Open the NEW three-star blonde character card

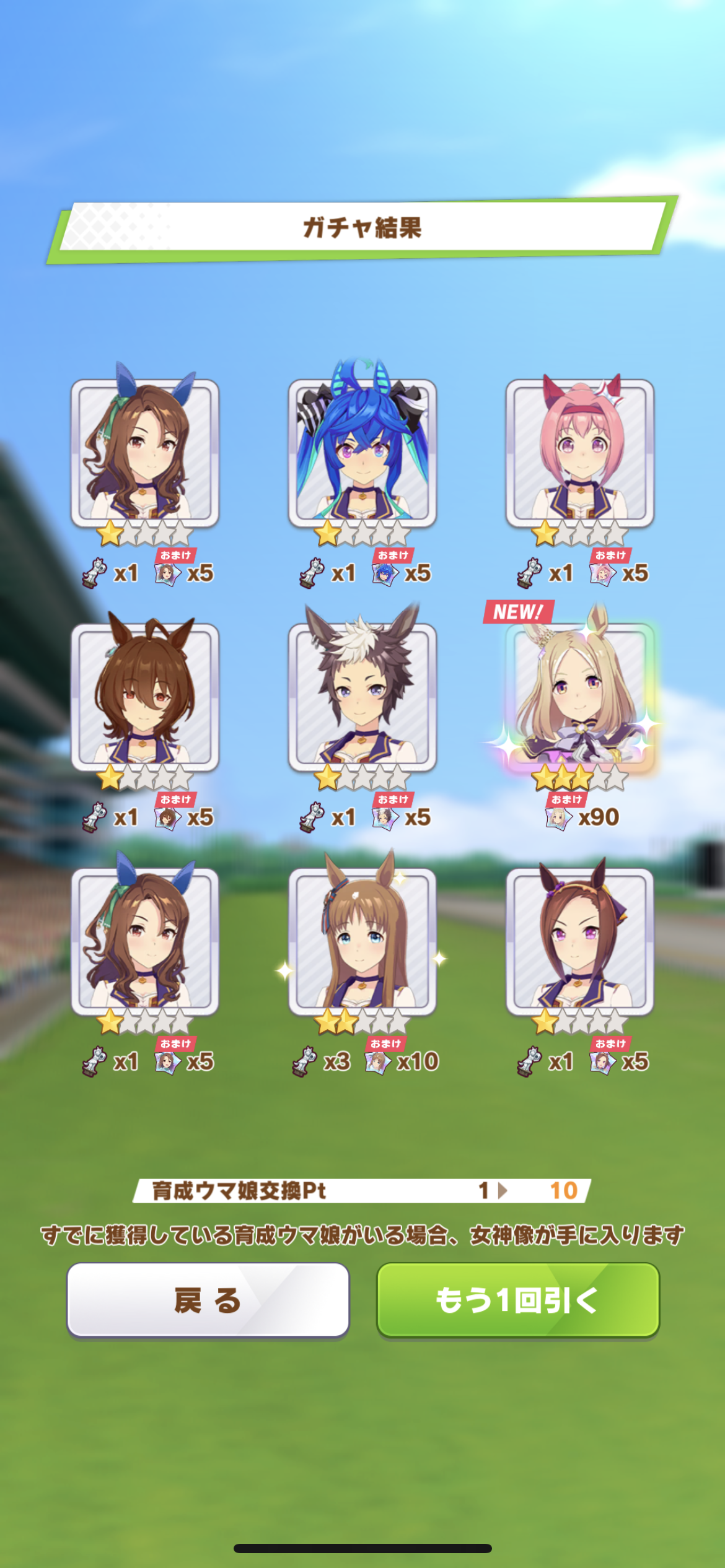[x=580, y=697]
